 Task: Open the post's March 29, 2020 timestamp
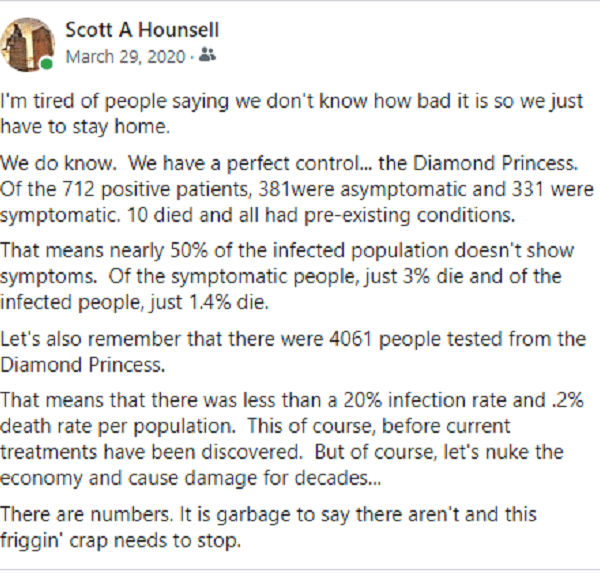pos(125,57)
